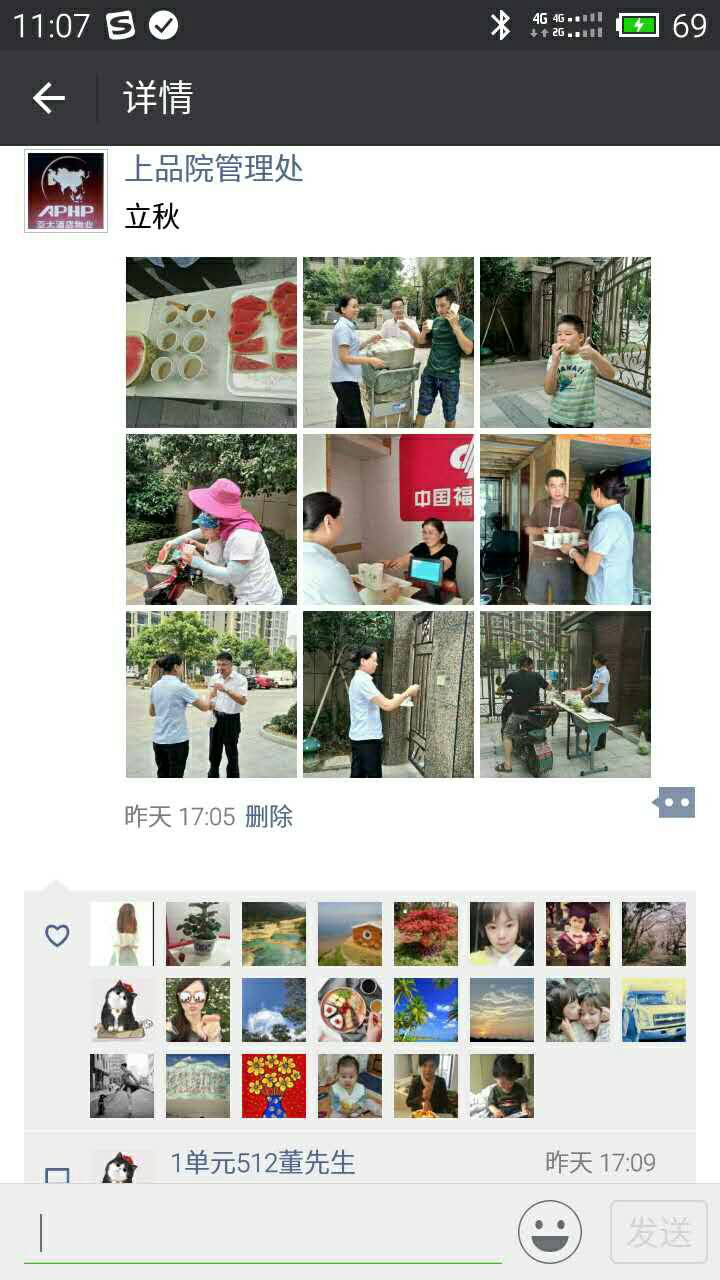View photo of man on motorbike by table
Image resolution: width=720 pixels, height=1280 pixels.
(x=565, y=695)
